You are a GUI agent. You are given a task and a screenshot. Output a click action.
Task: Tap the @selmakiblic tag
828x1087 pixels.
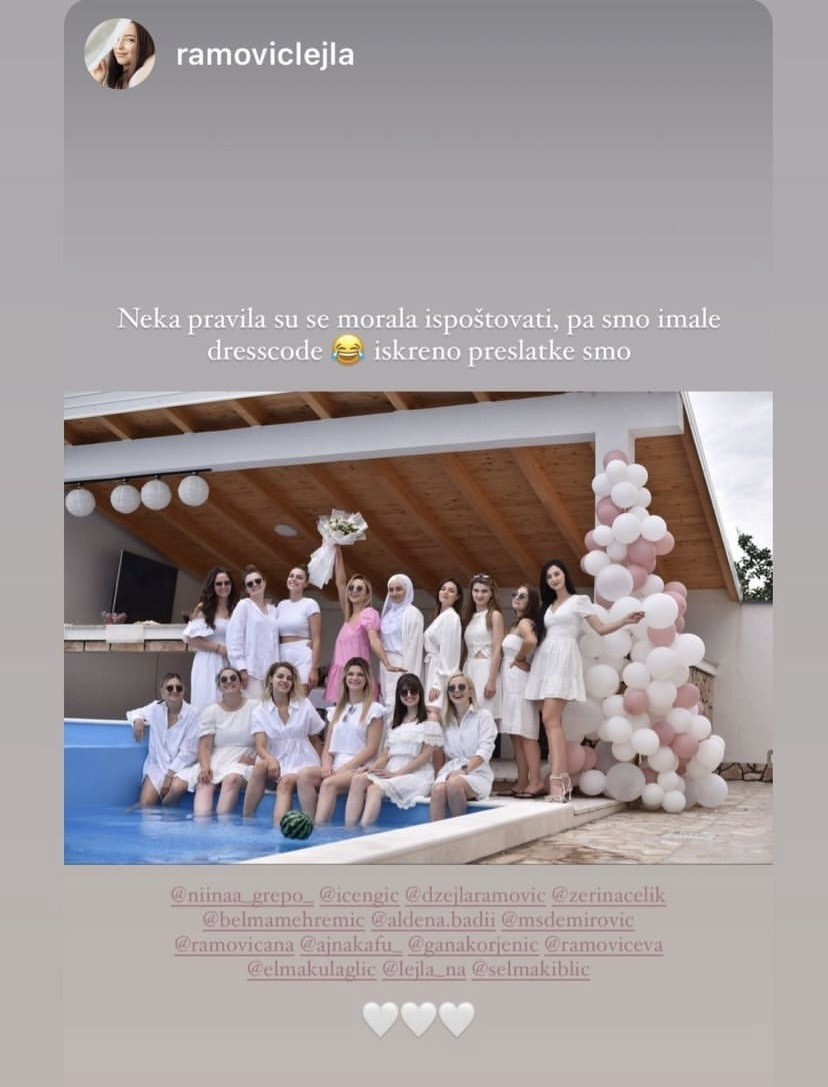531,969
